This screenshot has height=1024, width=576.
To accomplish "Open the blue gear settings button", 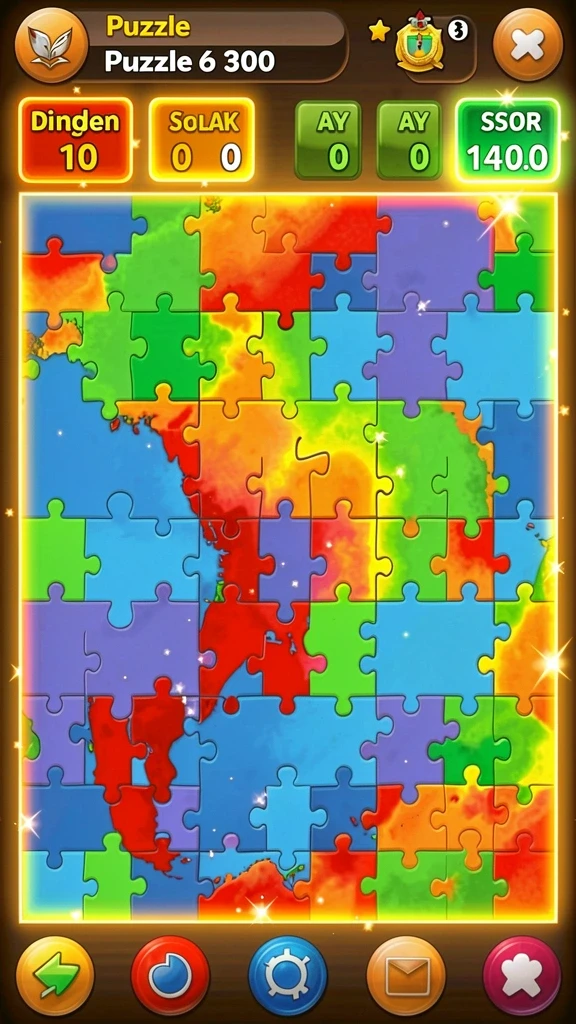I will tap(288, 976).
